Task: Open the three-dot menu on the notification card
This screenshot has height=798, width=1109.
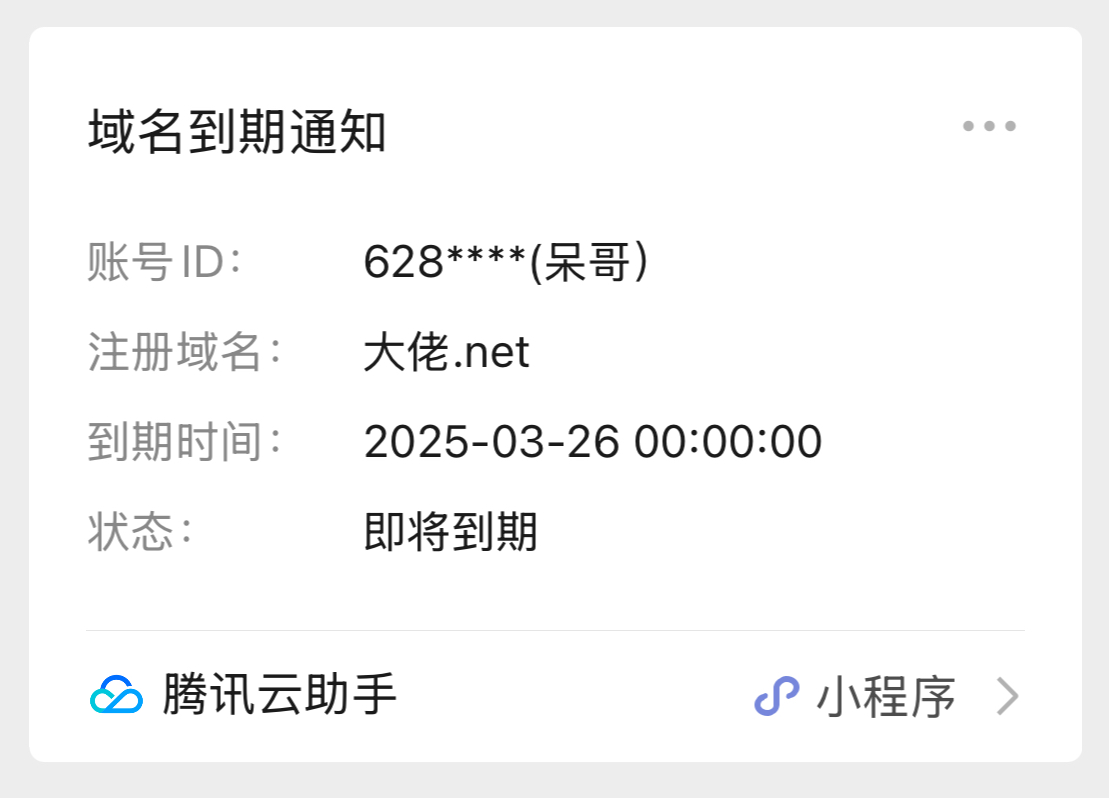Action: point(989,127)
